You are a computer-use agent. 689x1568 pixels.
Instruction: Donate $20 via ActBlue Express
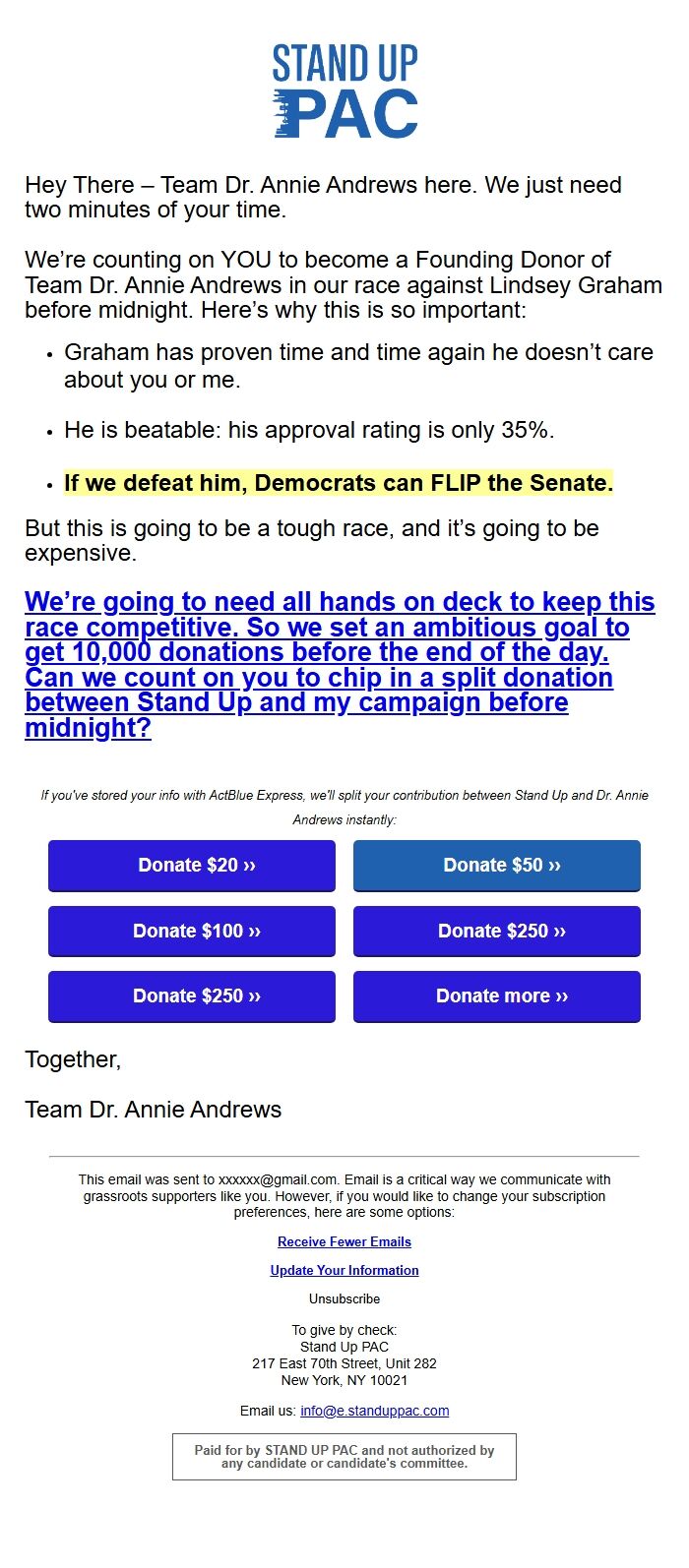(192, 866)
